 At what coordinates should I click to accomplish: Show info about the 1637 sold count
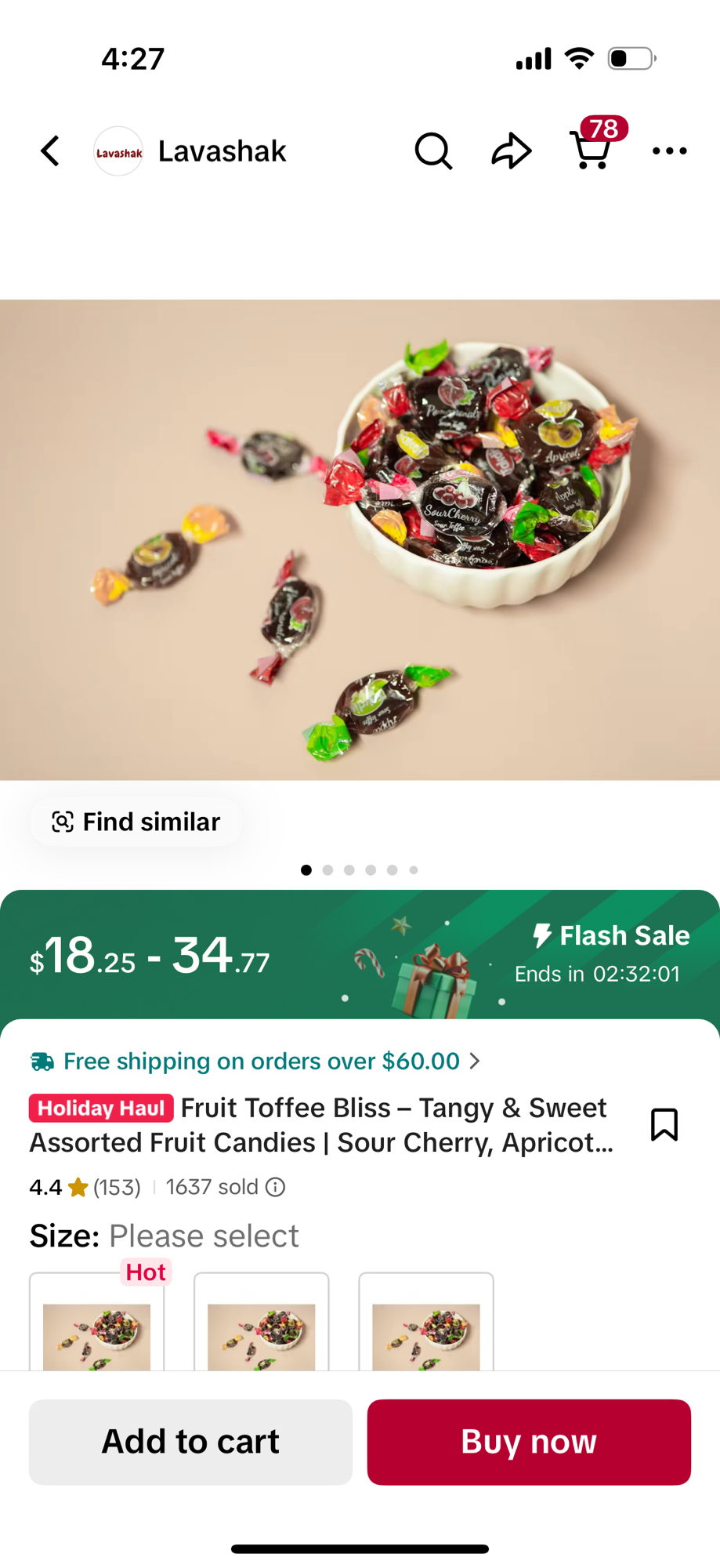(276, 1187)
